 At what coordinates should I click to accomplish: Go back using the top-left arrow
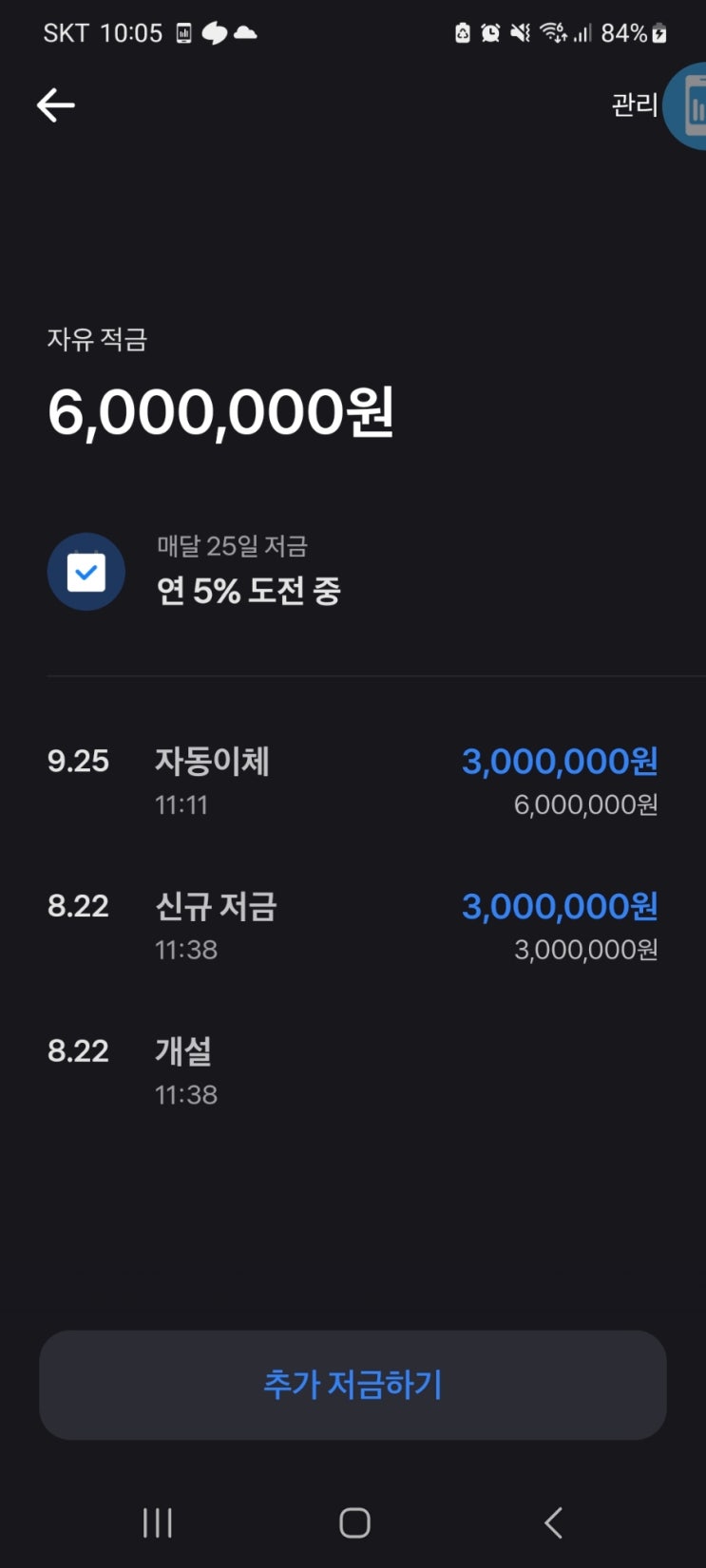click(x=55, y=104)
